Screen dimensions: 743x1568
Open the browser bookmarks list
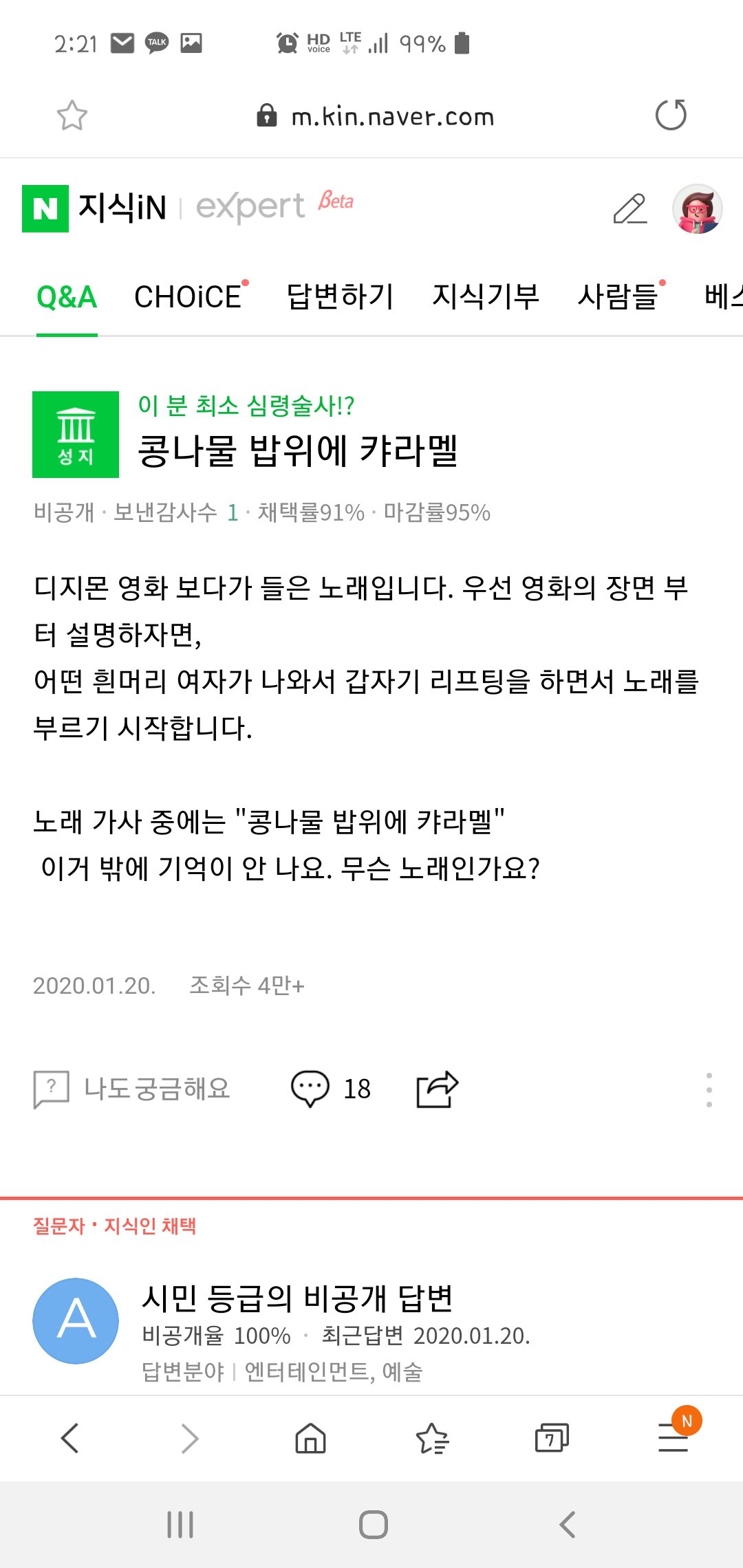[432, 1438]
